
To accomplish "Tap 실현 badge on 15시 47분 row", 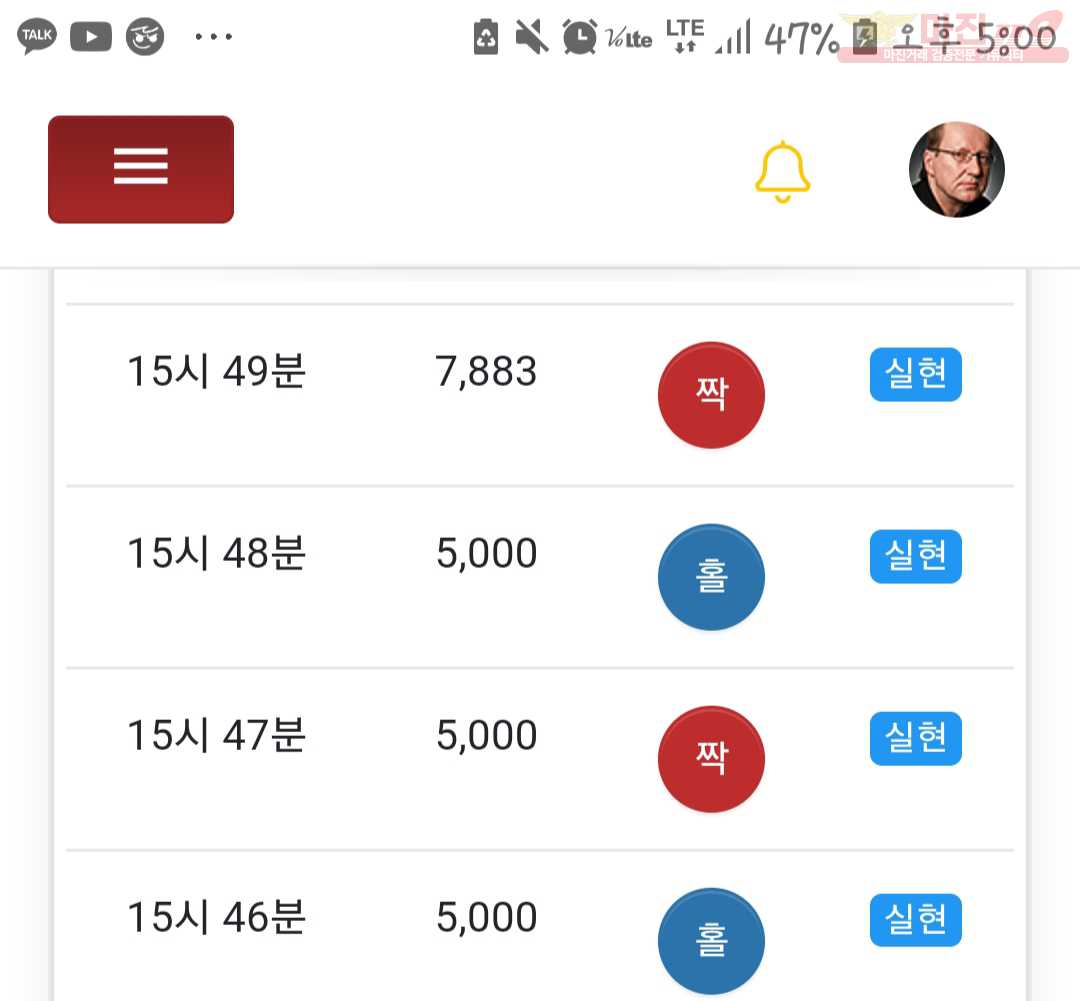I will (915, 739).
